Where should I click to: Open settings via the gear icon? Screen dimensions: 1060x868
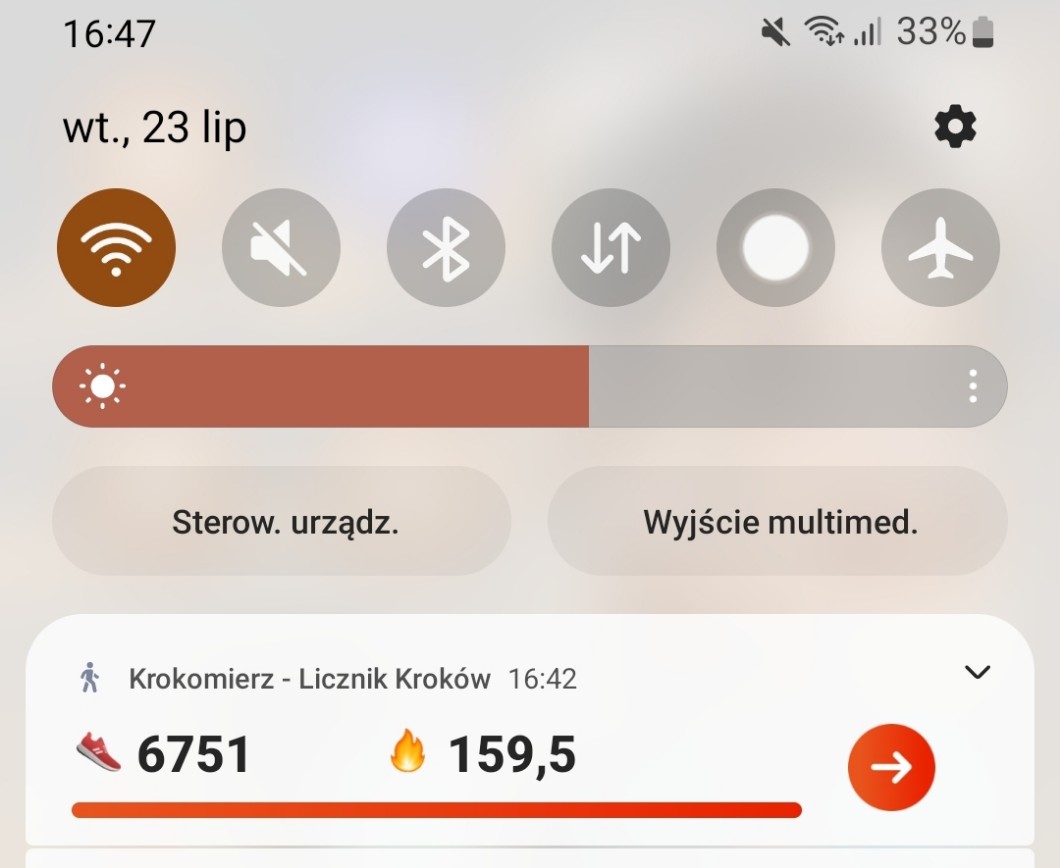(955, 126)
